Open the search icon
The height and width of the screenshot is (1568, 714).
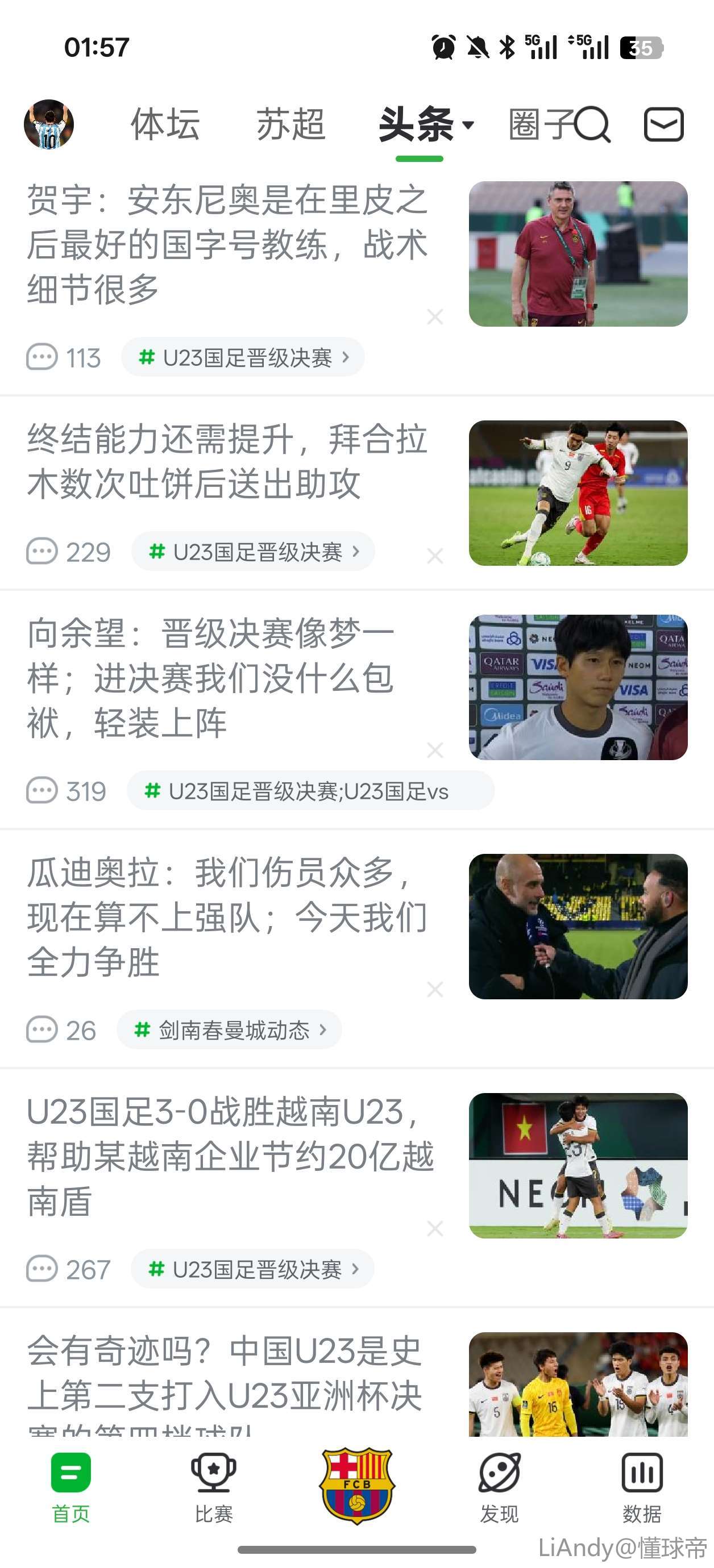point(593,124)
